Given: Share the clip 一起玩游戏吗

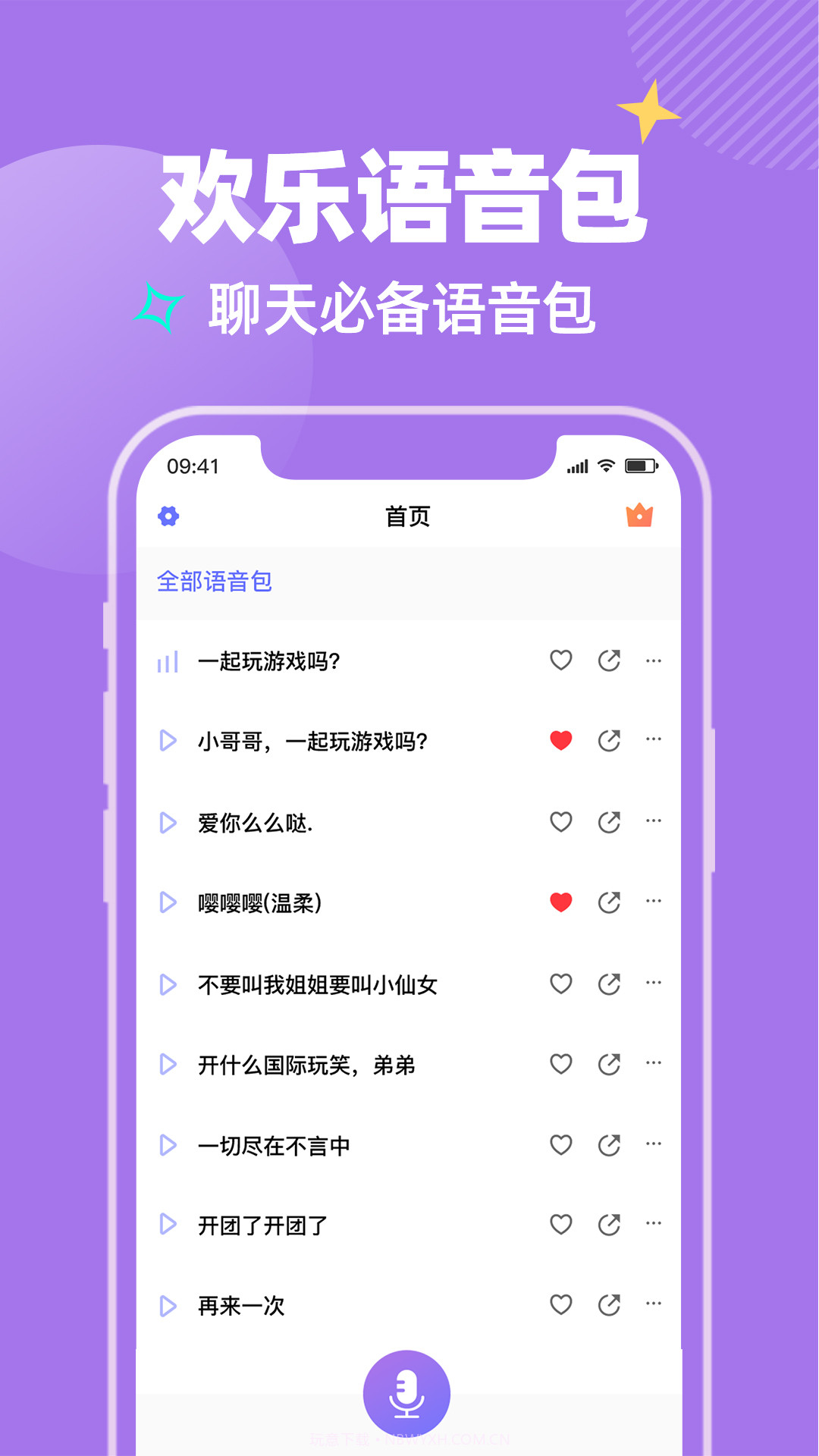Looking at the screenshot, I should [608, 661].
